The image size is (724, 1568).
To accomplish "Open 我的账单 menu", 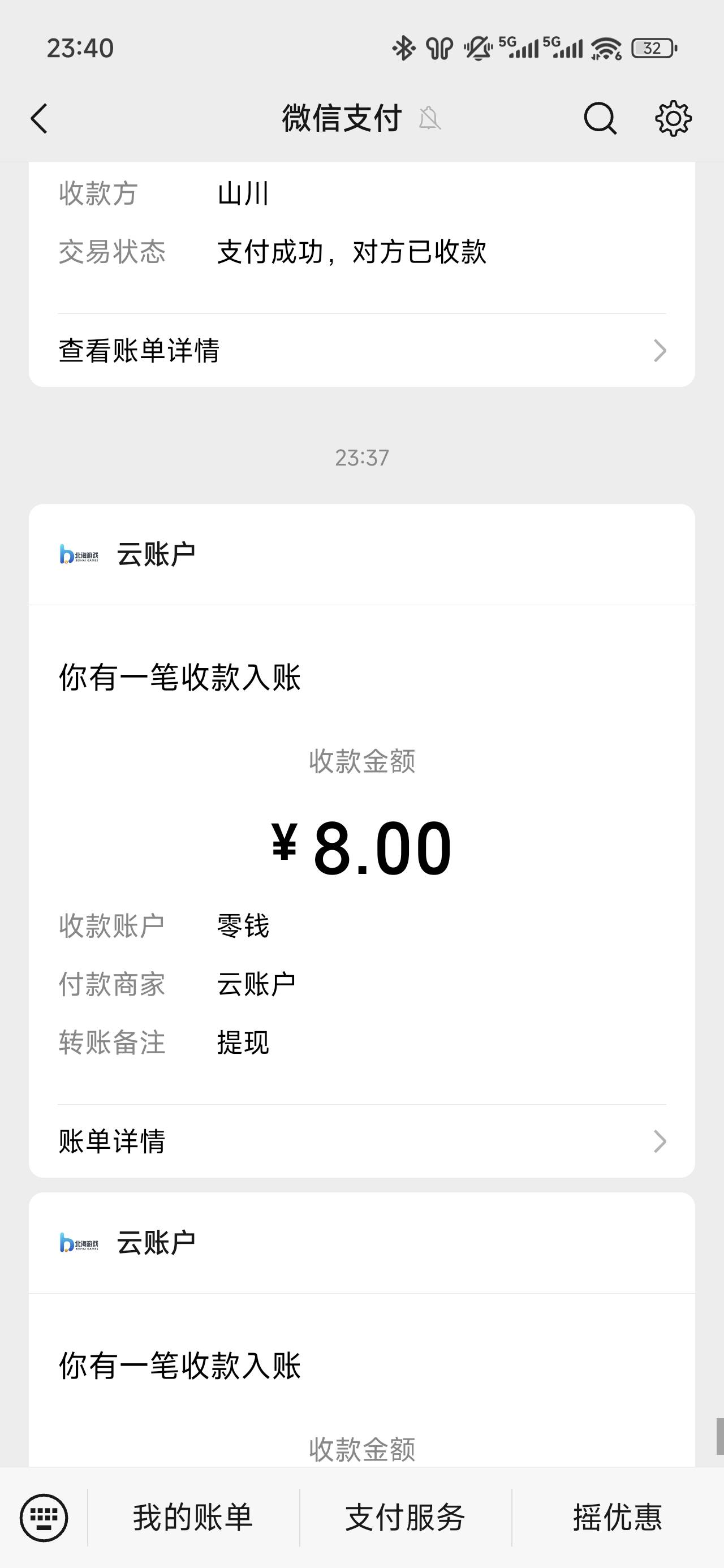I will [193, 1518].
